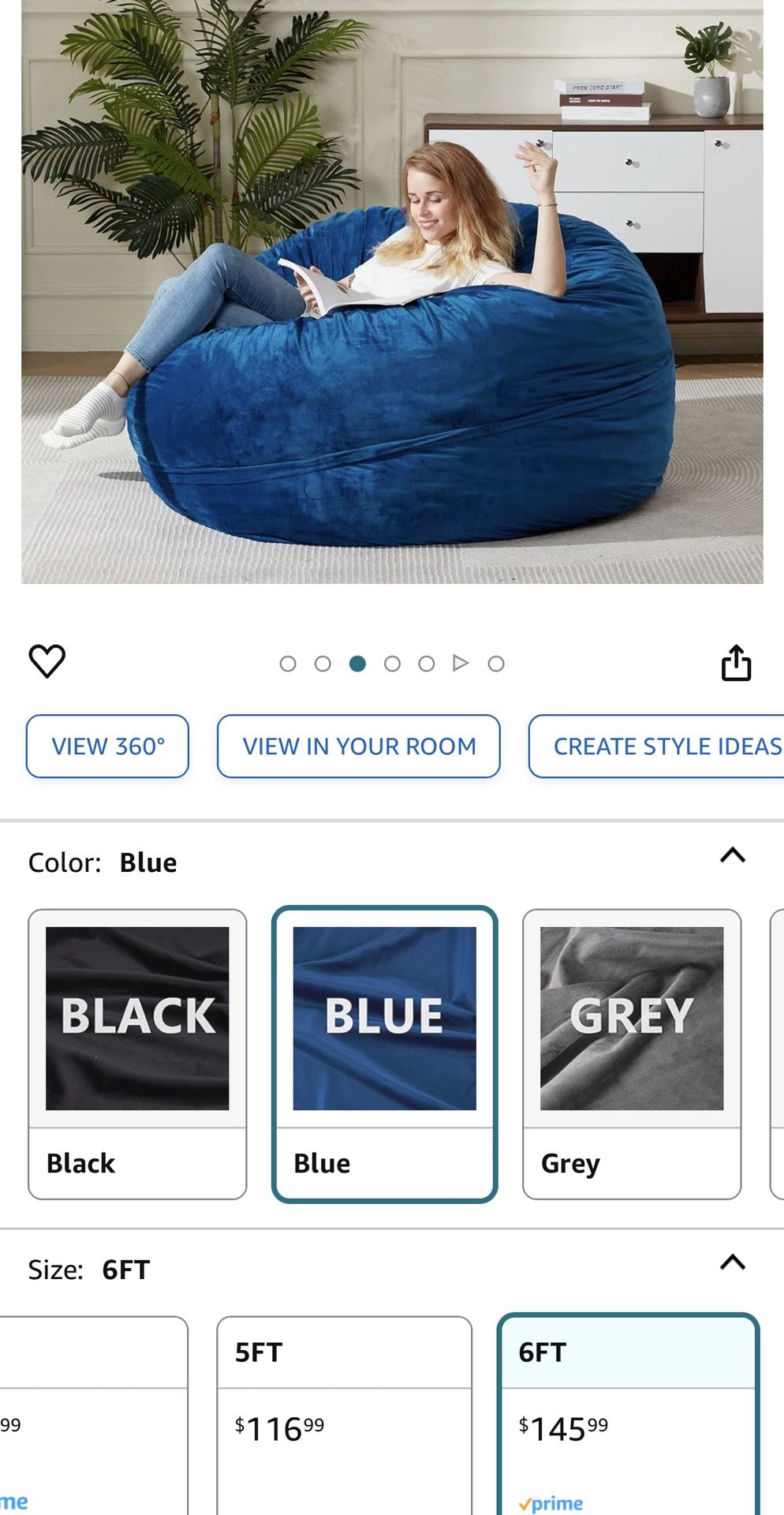The image size is (784, 1515).
Task: Collapse the Size section
Action: [734, 1262]
